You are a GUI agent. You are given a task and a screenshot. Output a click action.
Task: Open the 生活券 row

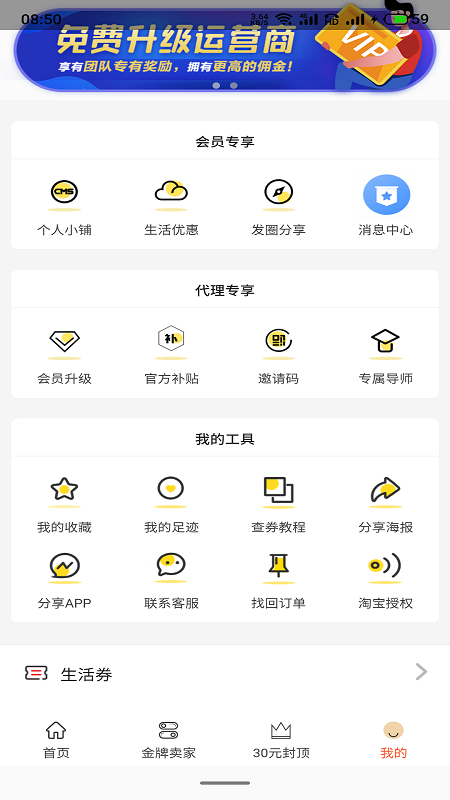pyautogui.click(x=225, y=673)
